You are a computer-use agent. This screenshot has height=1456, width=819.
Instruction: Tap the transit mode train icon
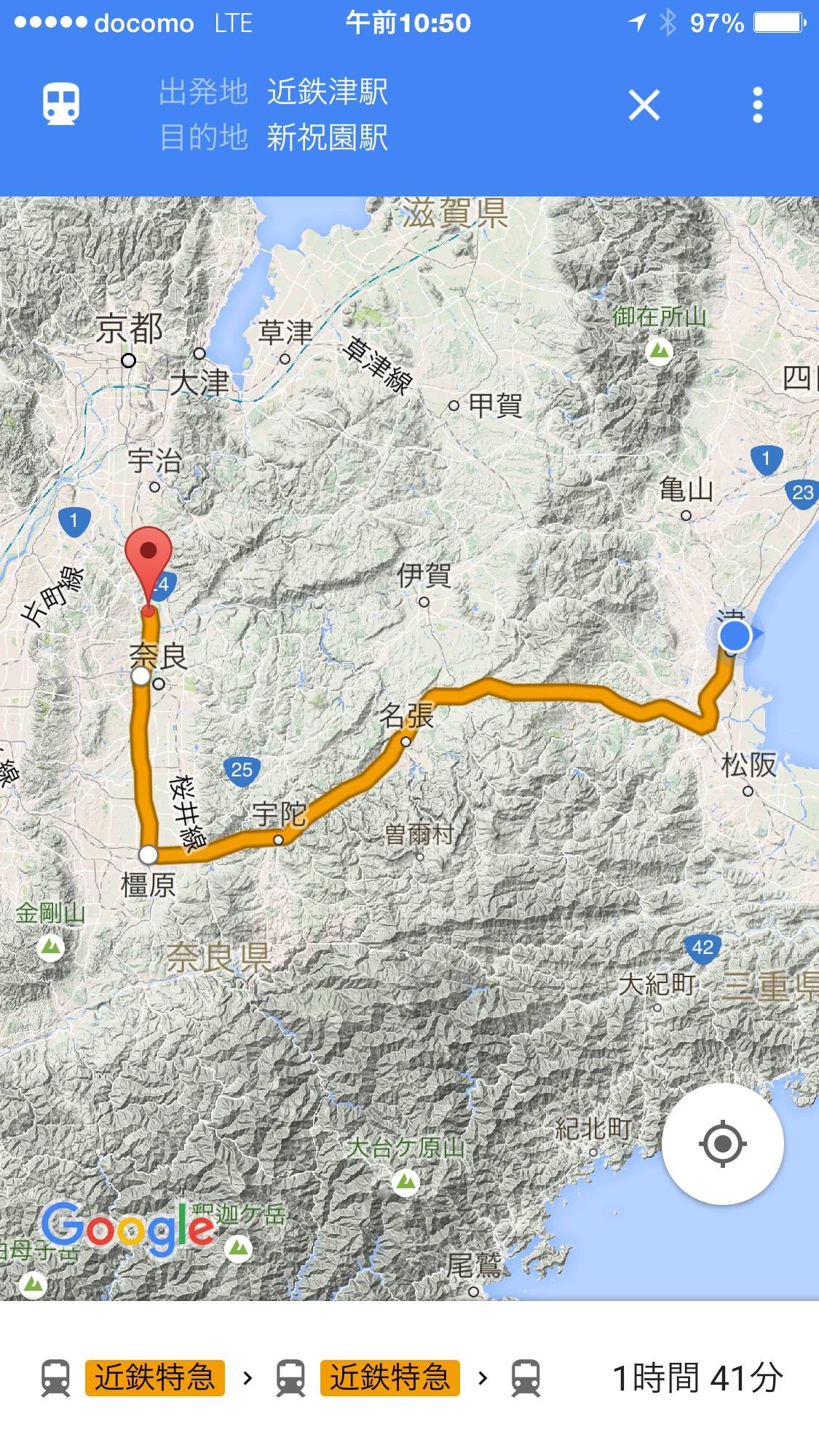(61, 104)
